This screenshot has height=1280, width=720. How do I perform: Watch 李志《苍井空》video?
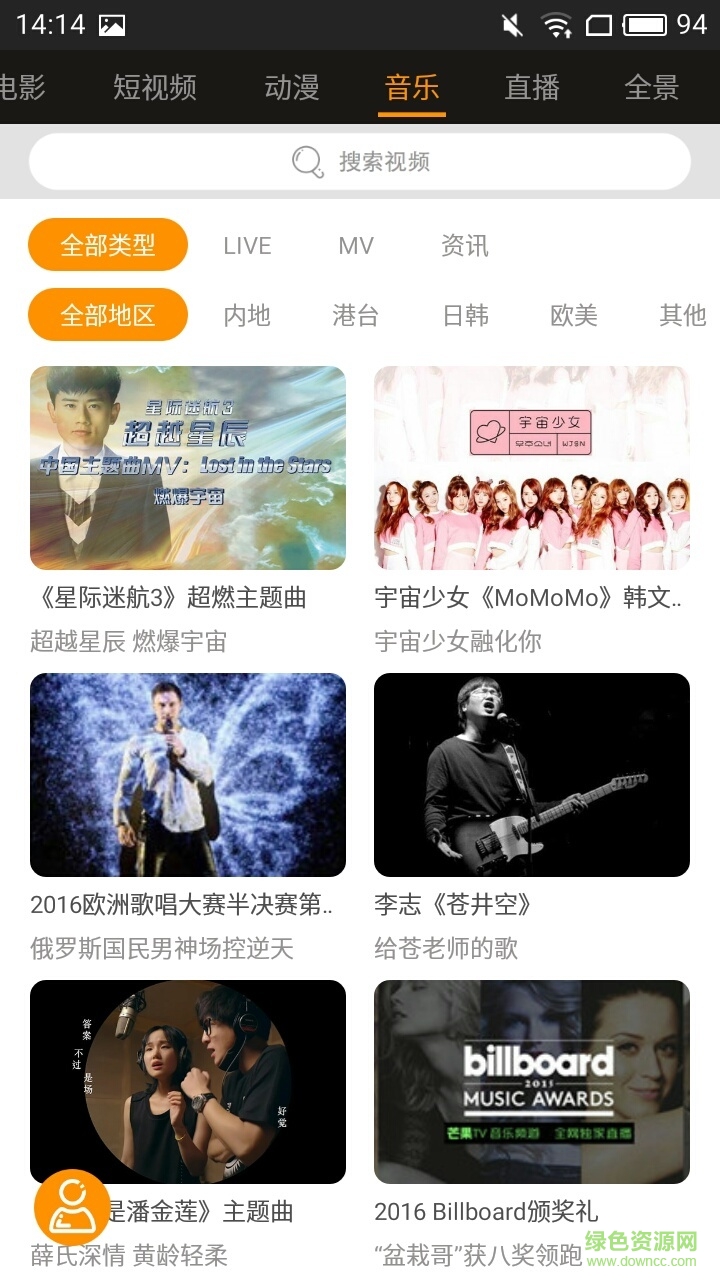(x=532, y=775)
